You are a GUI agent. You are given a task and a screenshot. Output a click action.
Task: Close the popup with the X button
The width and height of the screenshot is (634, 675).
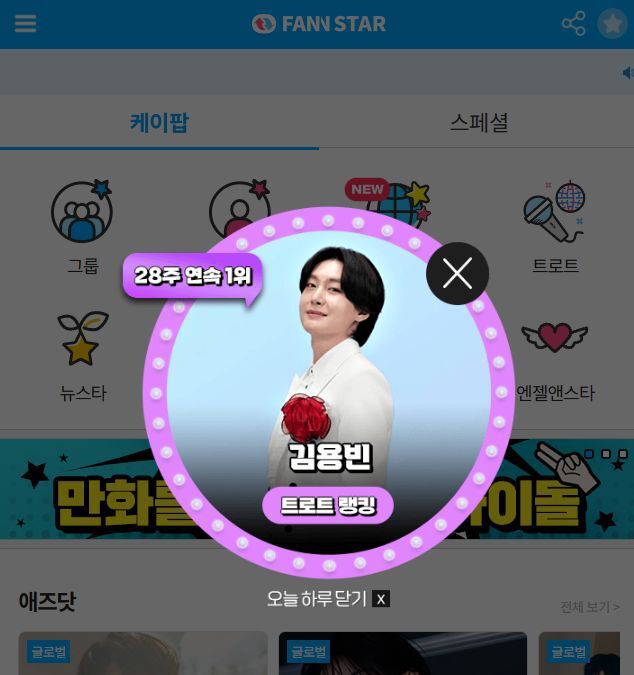(457, 273)
